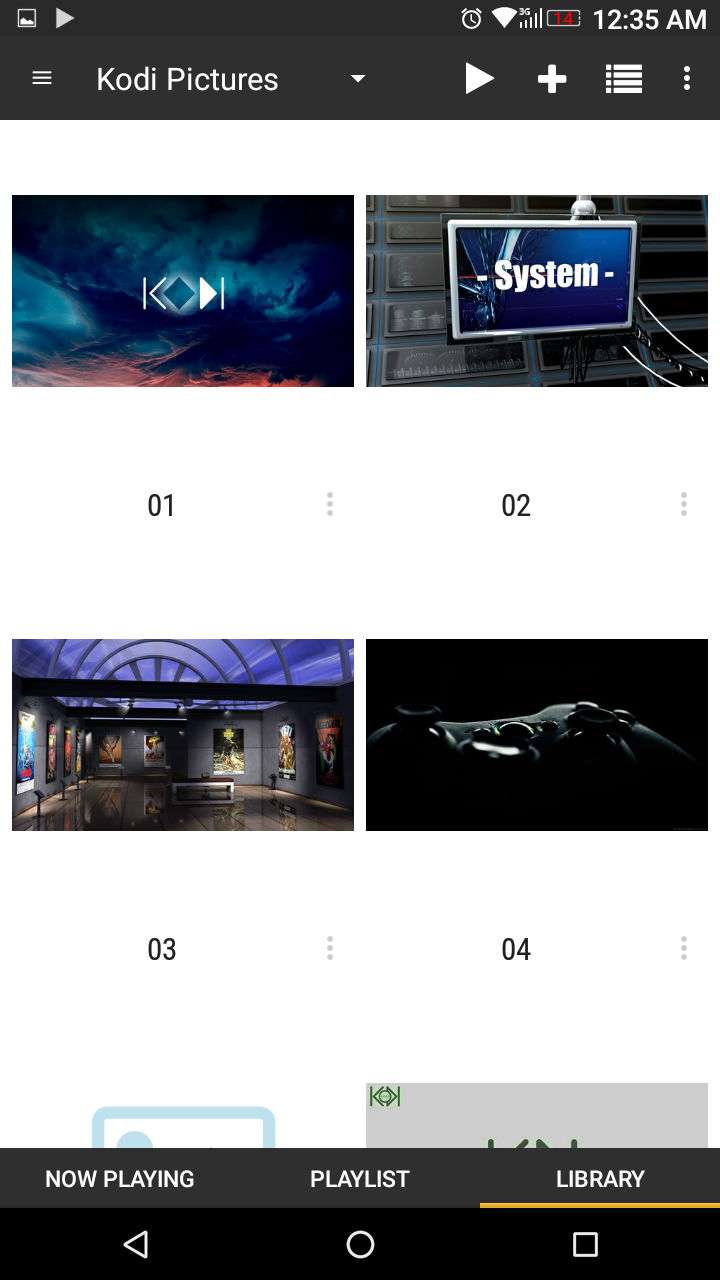
Task: Tap the play icon in the toolbar
Action: [x=479, y=79]
